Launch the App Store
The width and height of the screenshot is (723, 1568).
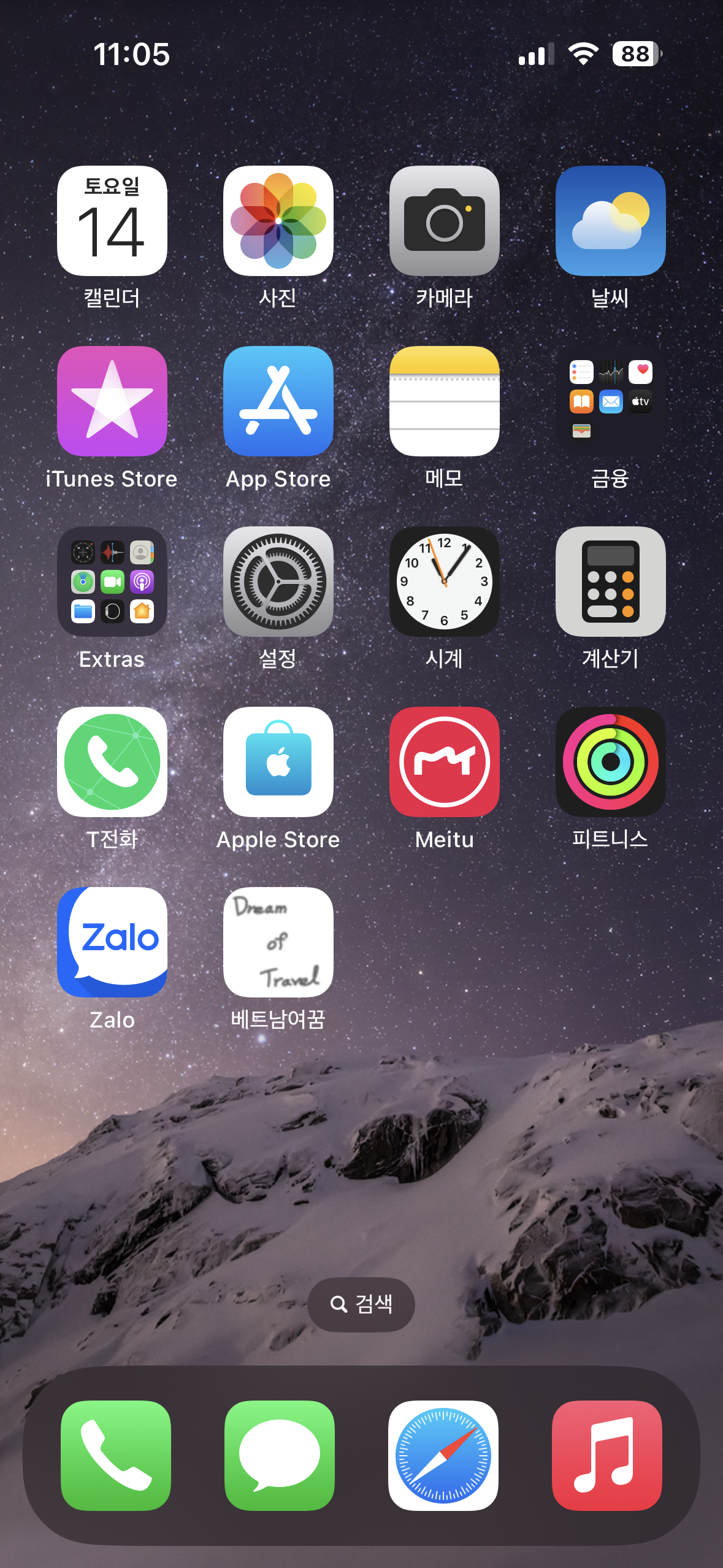(278, 401)
